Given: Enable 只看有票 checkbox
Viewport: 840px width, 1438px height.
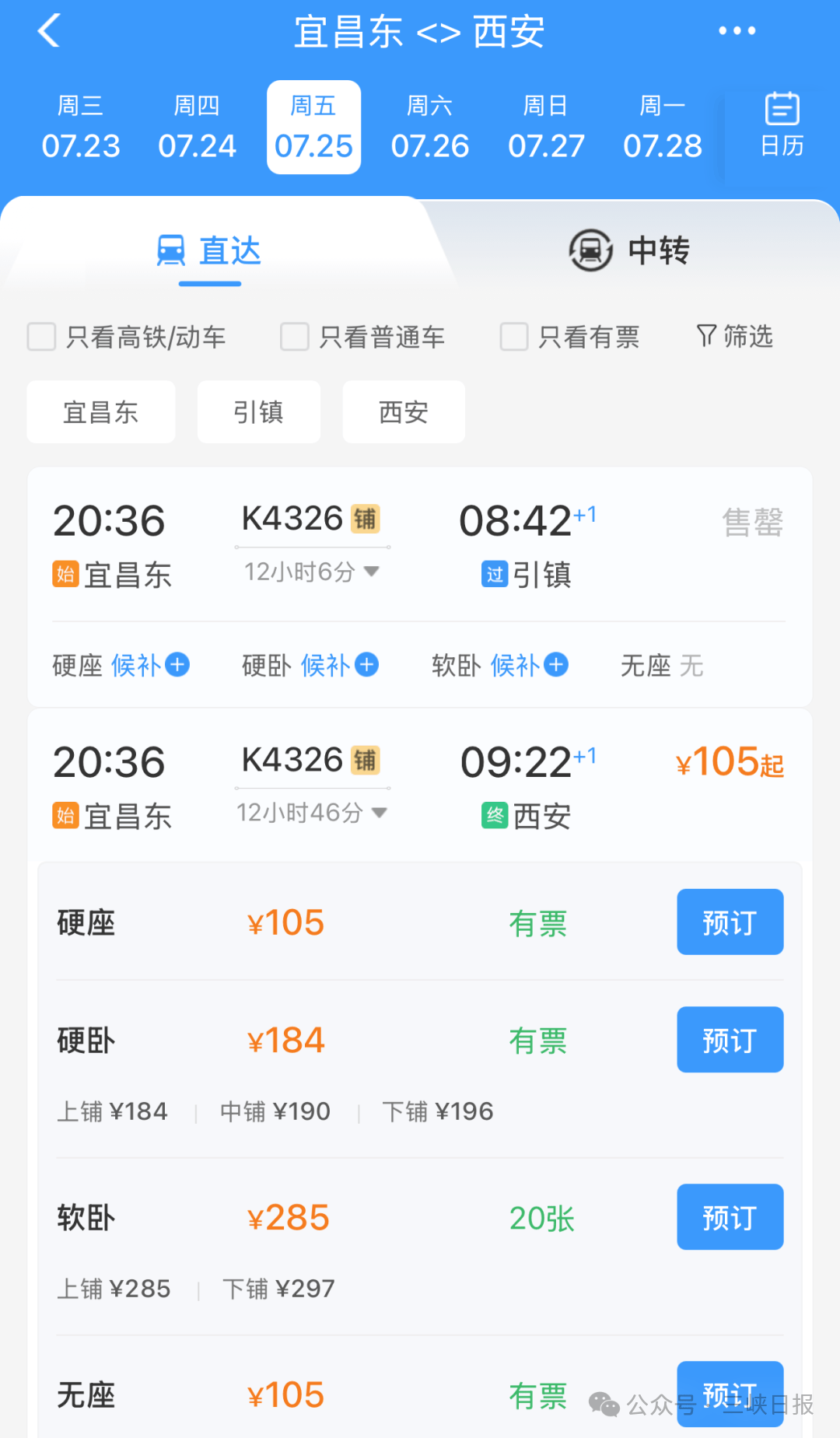Looking at the screenshot, I should (x=514, y=337).
